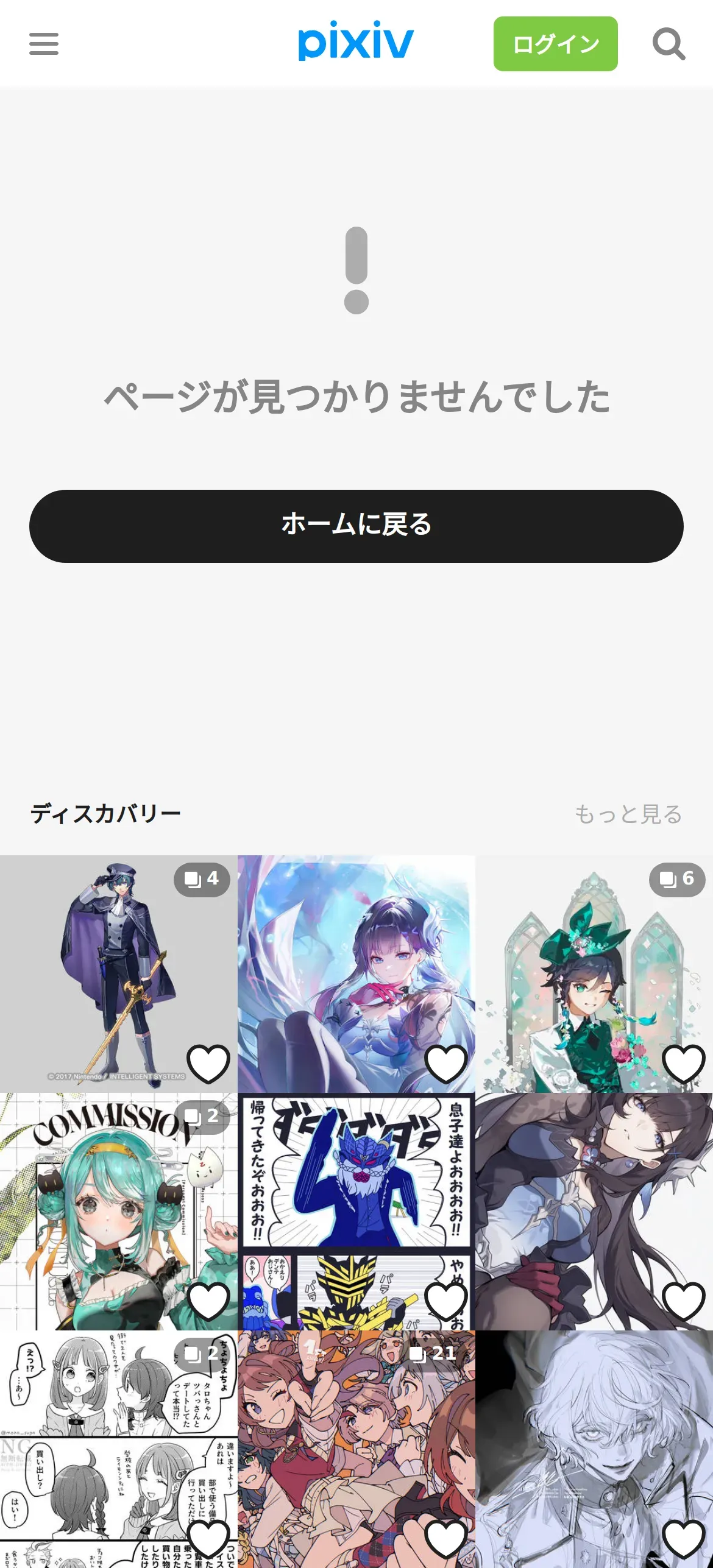Like the blue masked hero manga artwork
Image resolution: width=713 pixels, height=1568 pixels.
click(446, 1301)
